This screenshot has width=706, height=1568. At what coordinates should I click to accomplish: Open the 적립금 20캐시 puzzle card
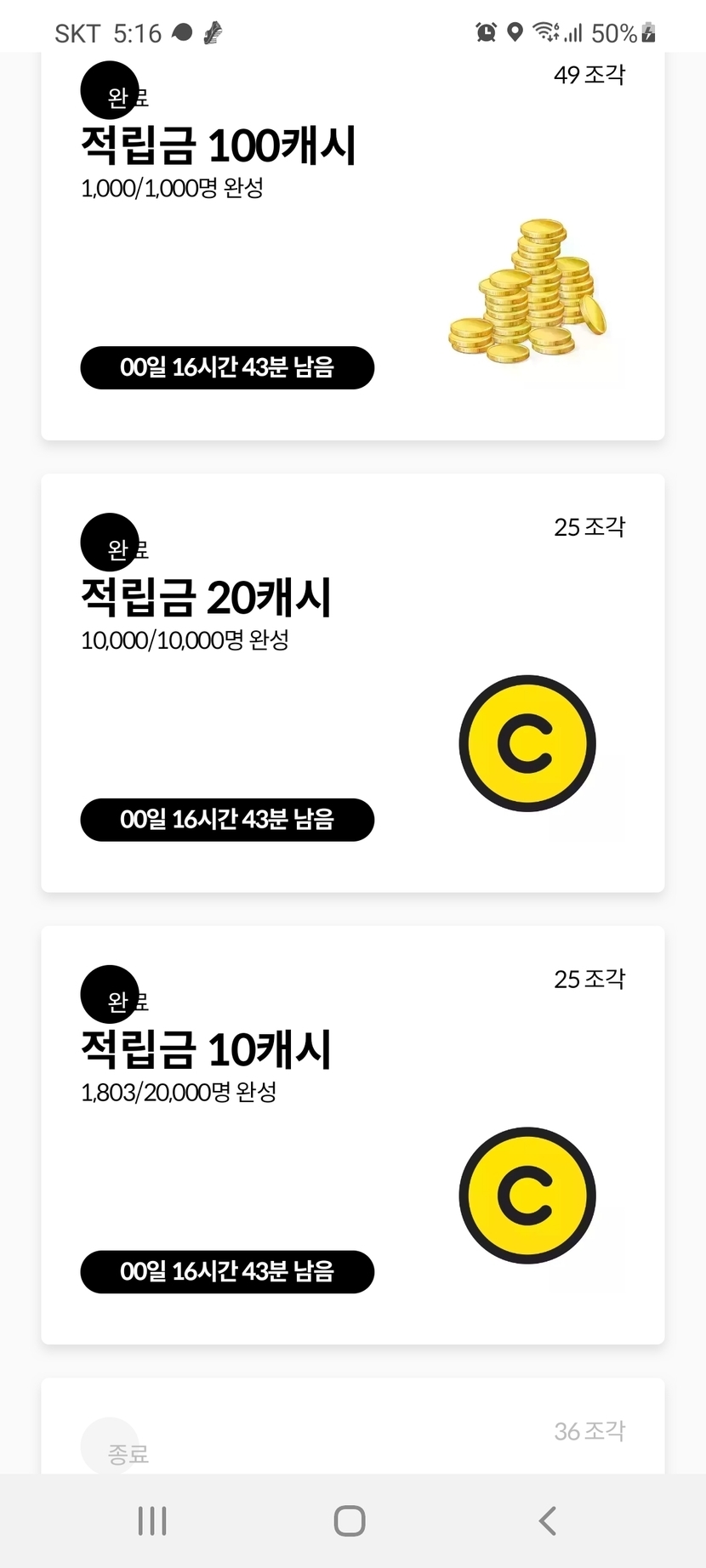tap(352, 683)
